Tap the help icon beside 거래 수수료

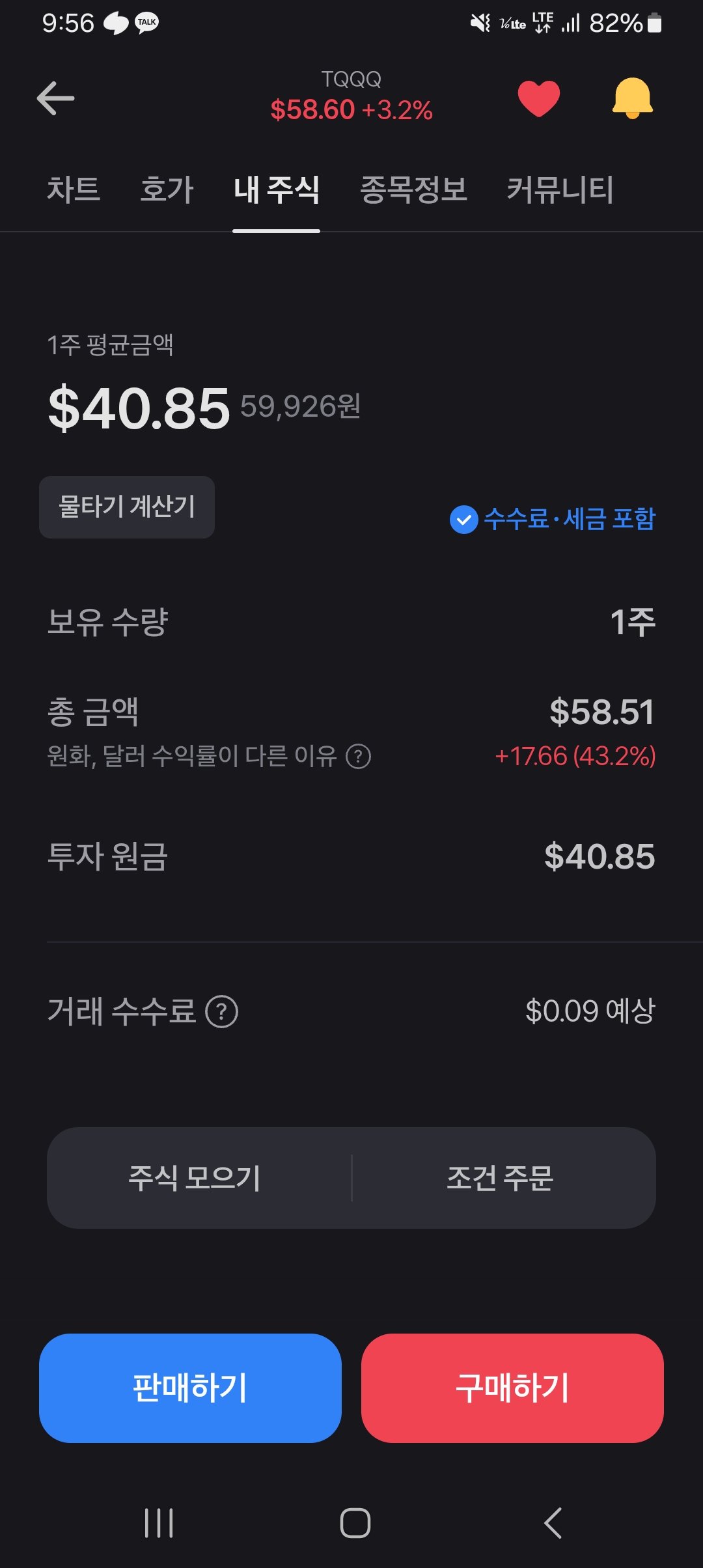point(222,1012)
